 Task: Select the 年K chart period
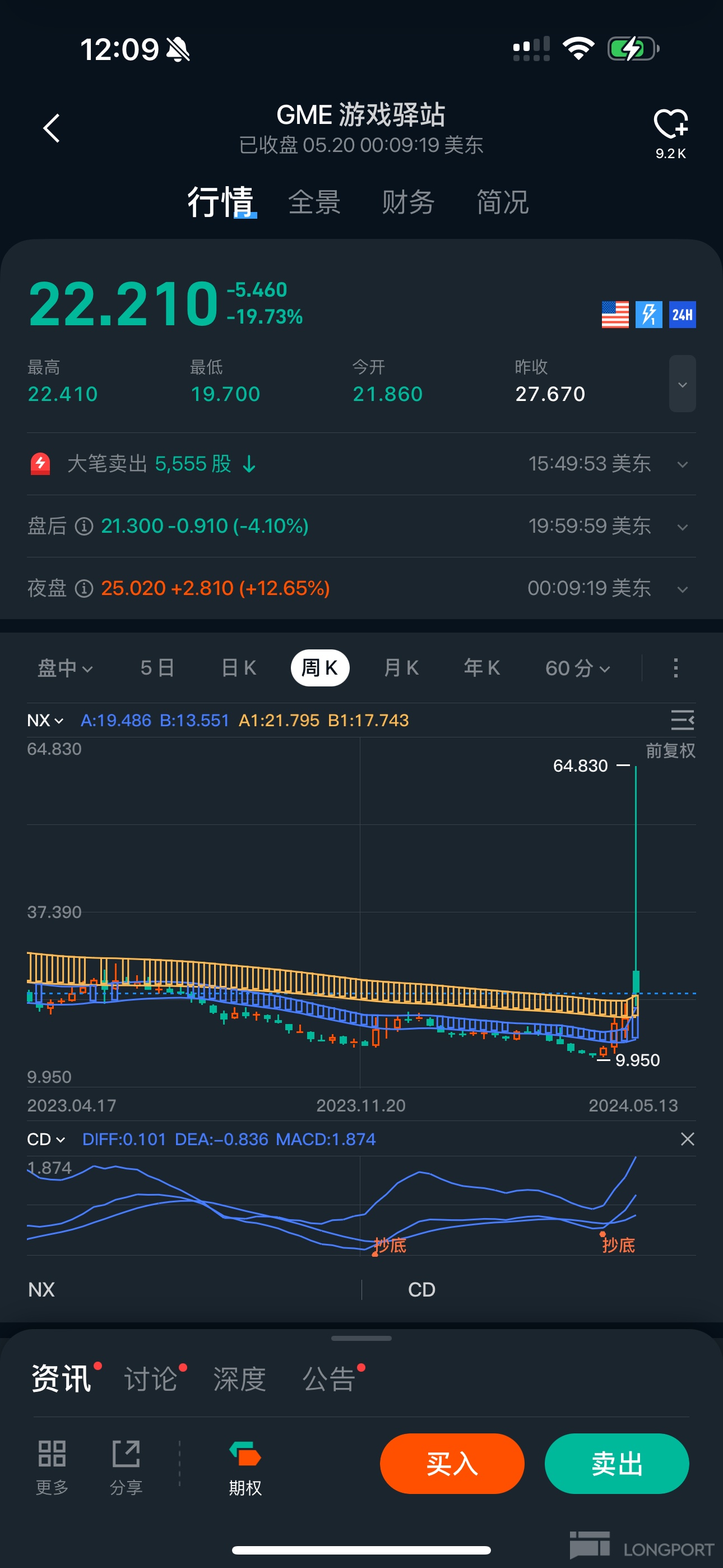[481, 668]
